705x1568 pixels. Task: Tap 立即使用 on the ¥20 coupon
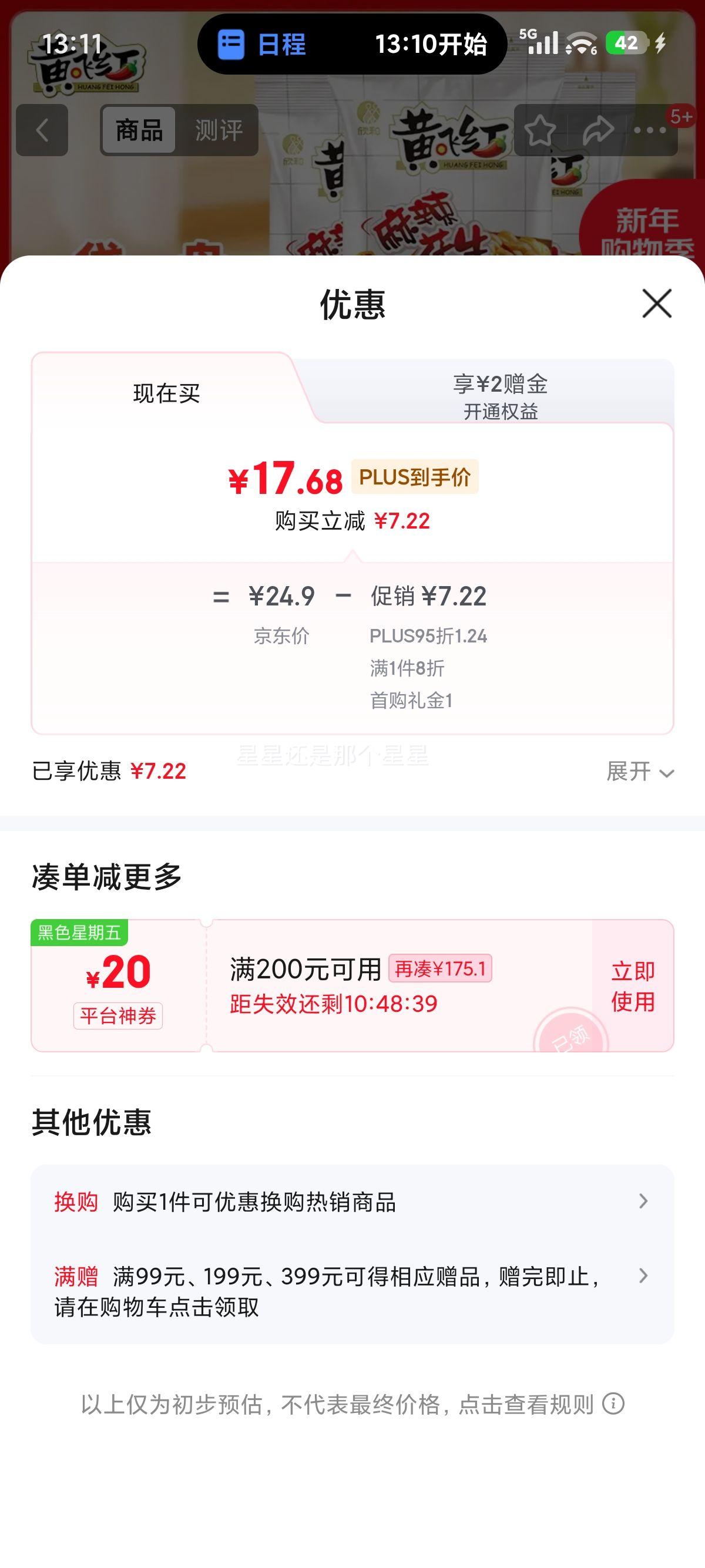(633, 987)
